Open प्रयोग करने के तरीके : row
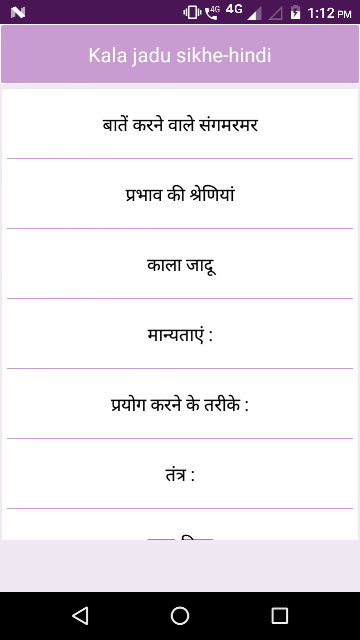 (180, 404)
